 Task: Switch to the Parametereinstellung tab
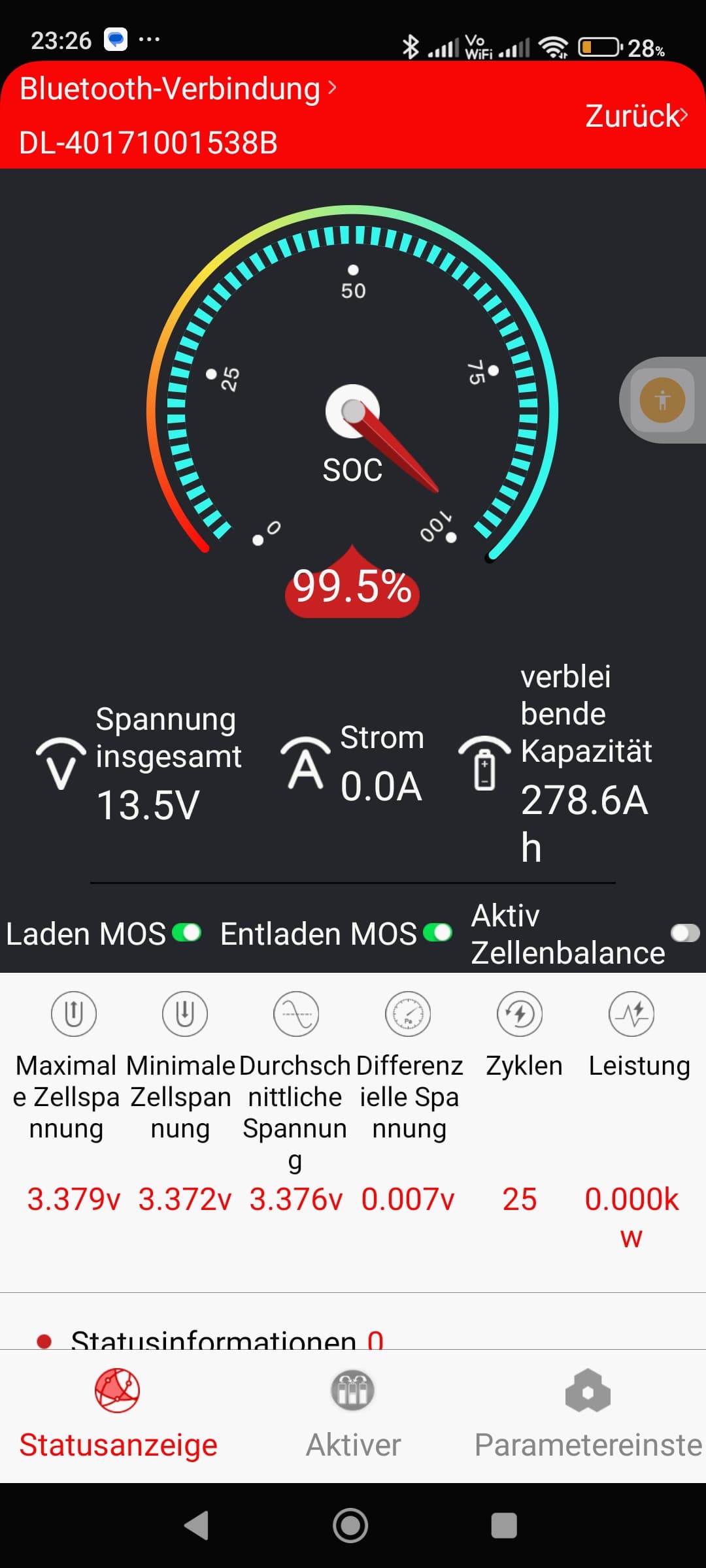(x=588, y=1416)
